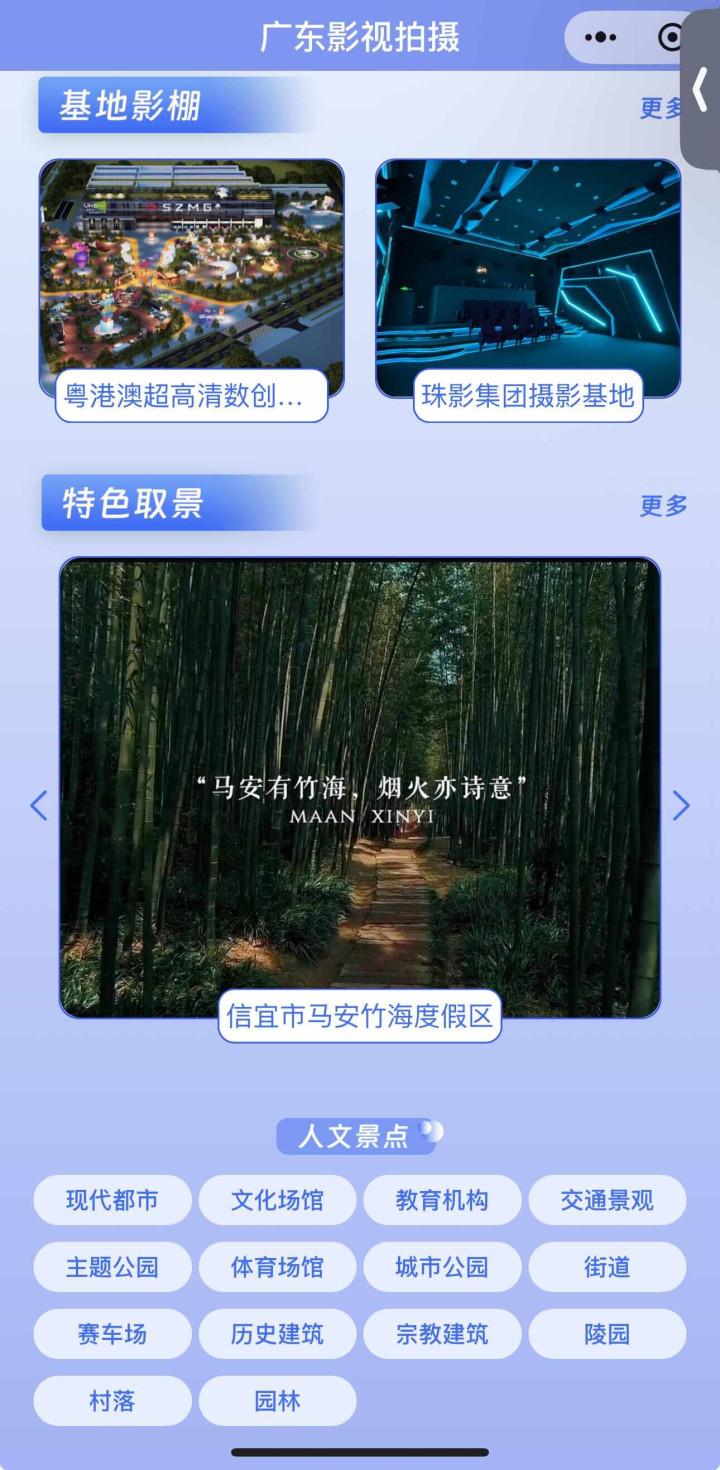
Task: Filter by 主题公园
Action: [x=112, y=1267]
